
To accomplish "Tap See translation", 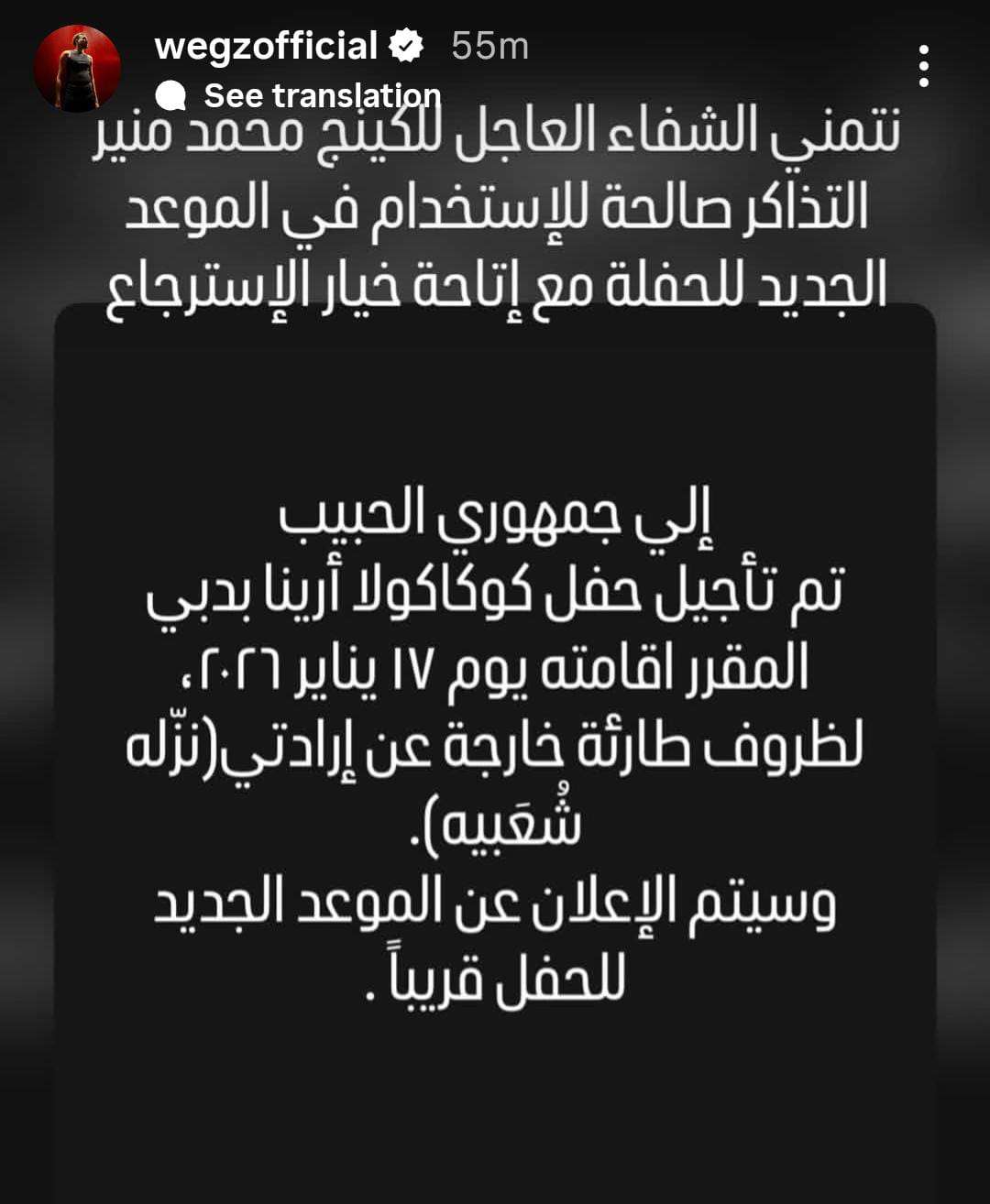I will point(321,95).
